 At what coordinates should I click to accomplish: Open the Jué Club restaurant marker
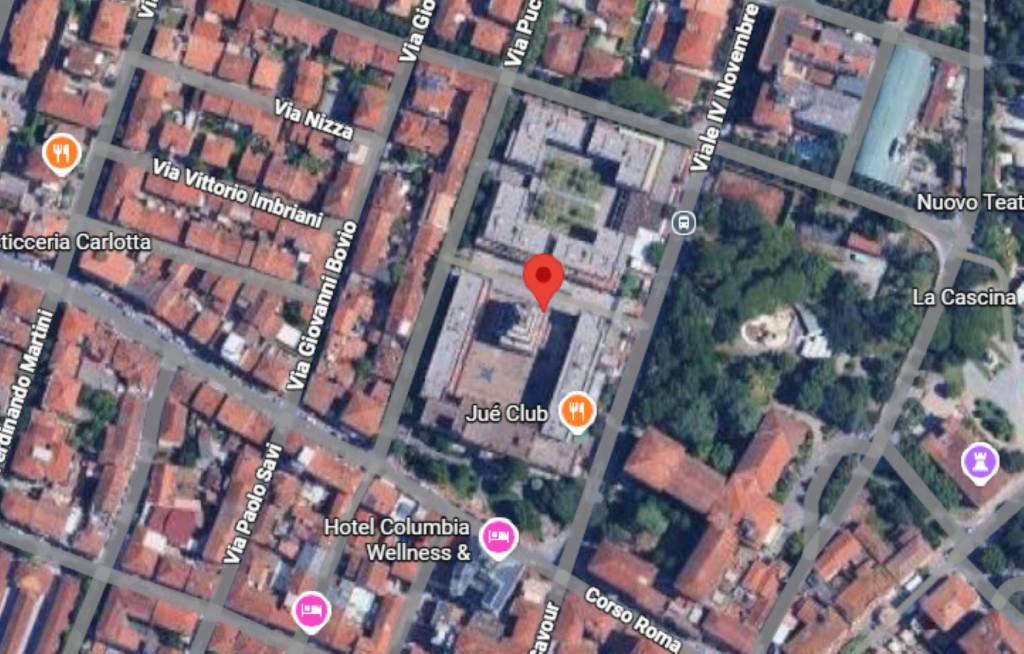point(577,409)
